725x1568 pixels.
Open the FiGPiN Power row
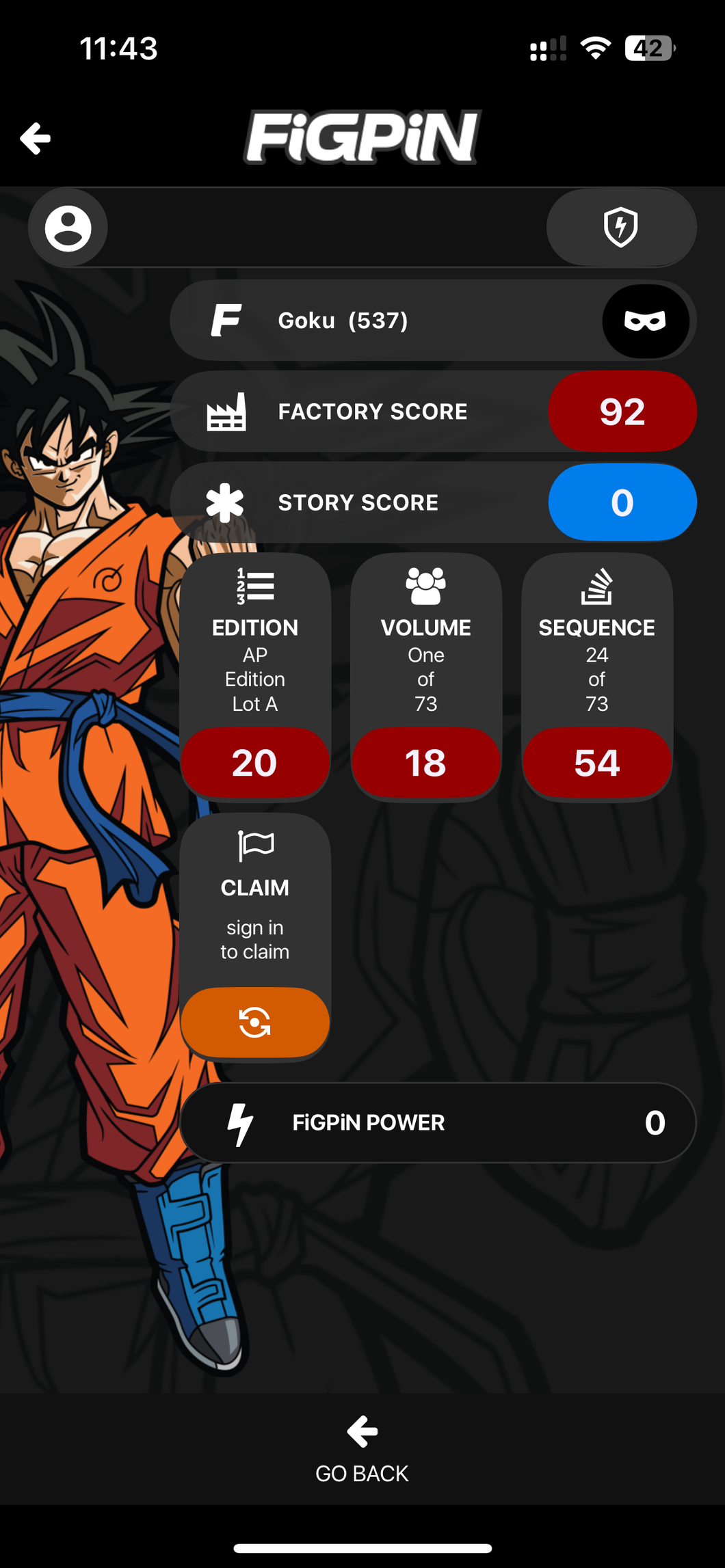click(438, 1122)
